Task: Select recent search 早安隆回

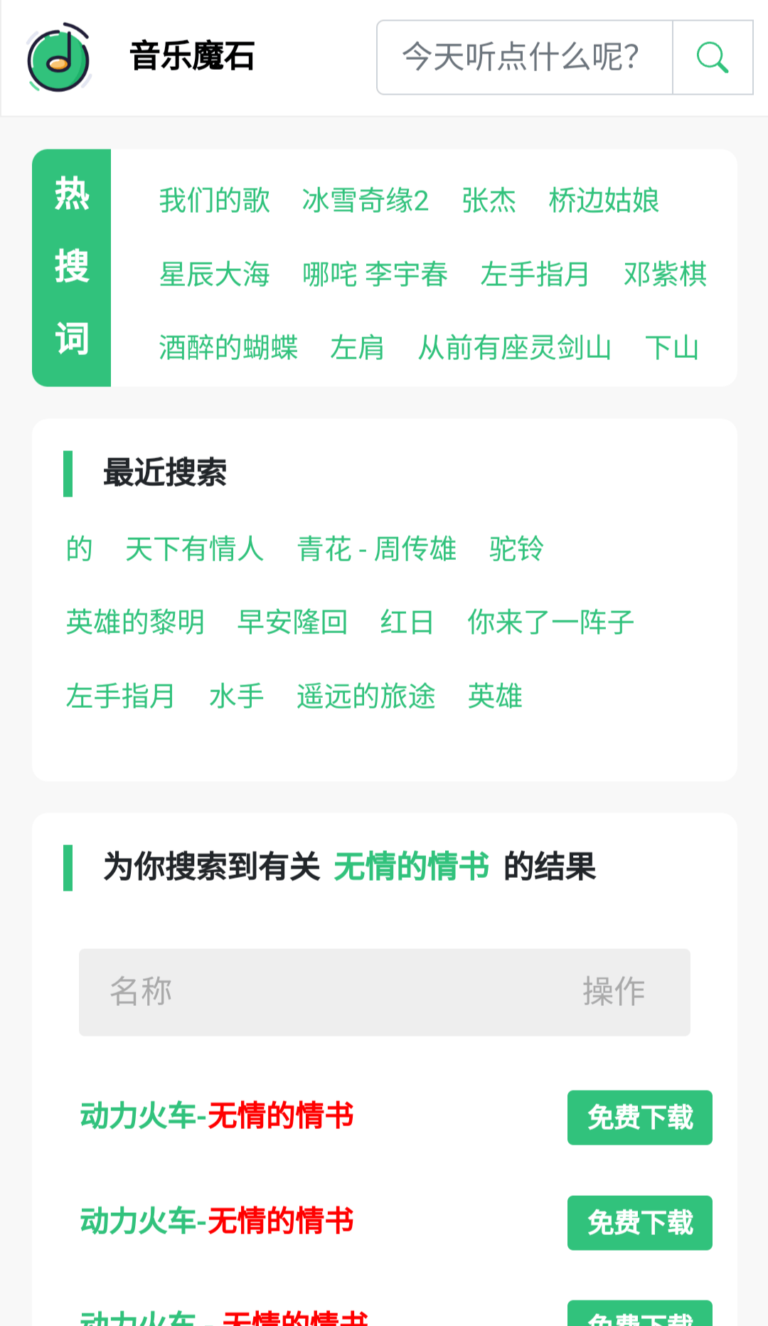Action: (291, 622)
